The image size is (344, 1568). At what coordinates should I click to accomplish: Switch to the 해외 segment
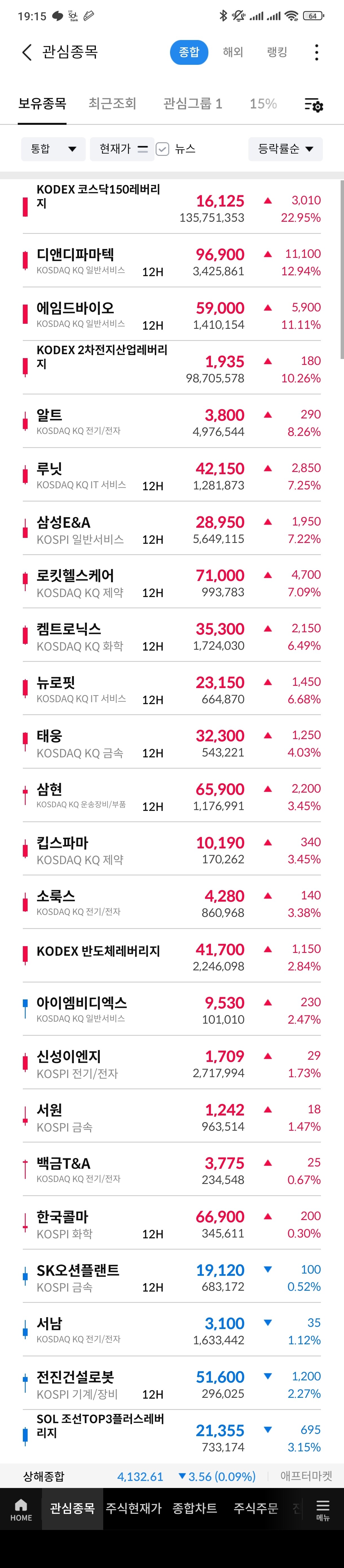point(233,52)
